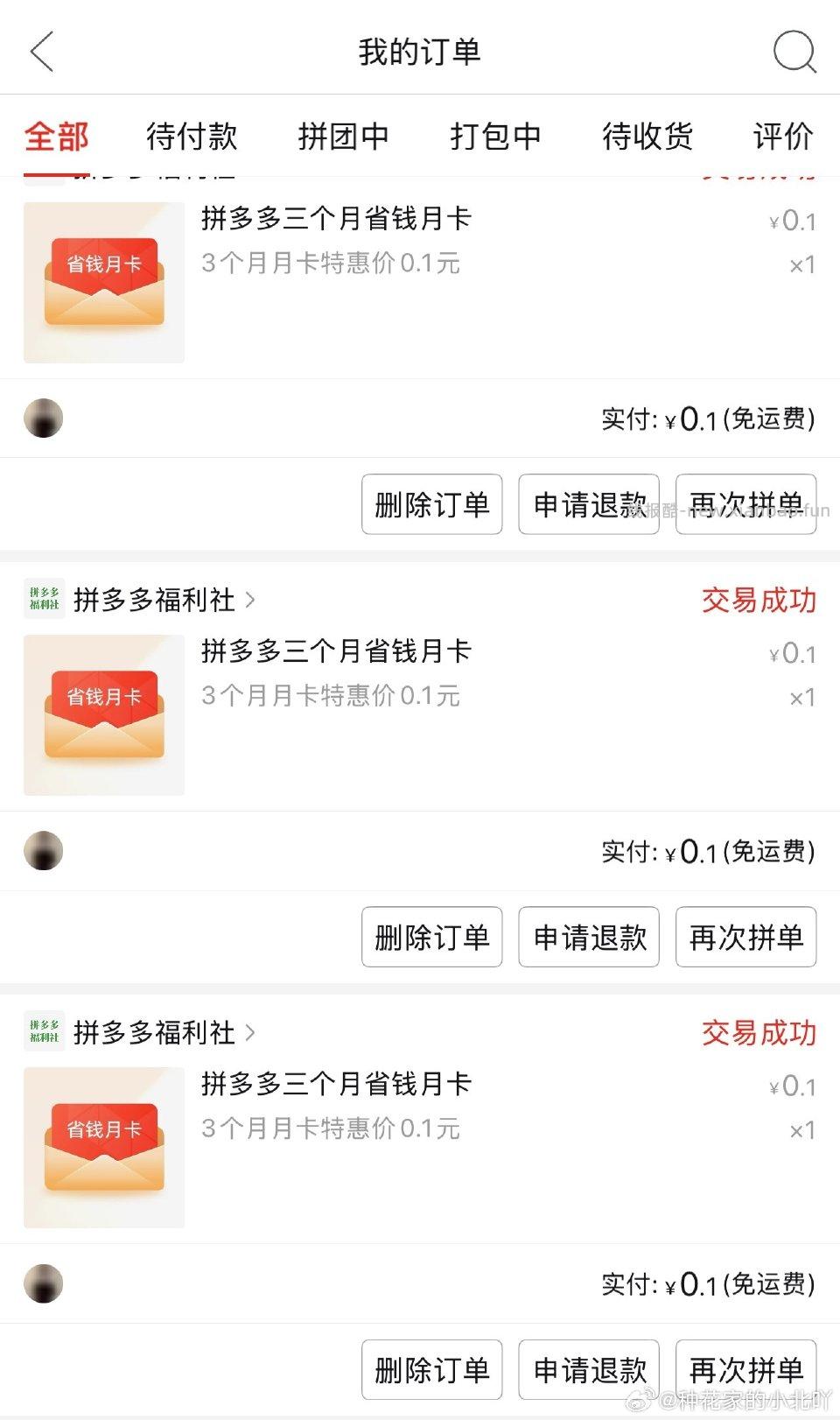Open the bottom order's 省钱月卡 thumbnail
Screen dimensions: 840x1420
(x=103, y=1147)
